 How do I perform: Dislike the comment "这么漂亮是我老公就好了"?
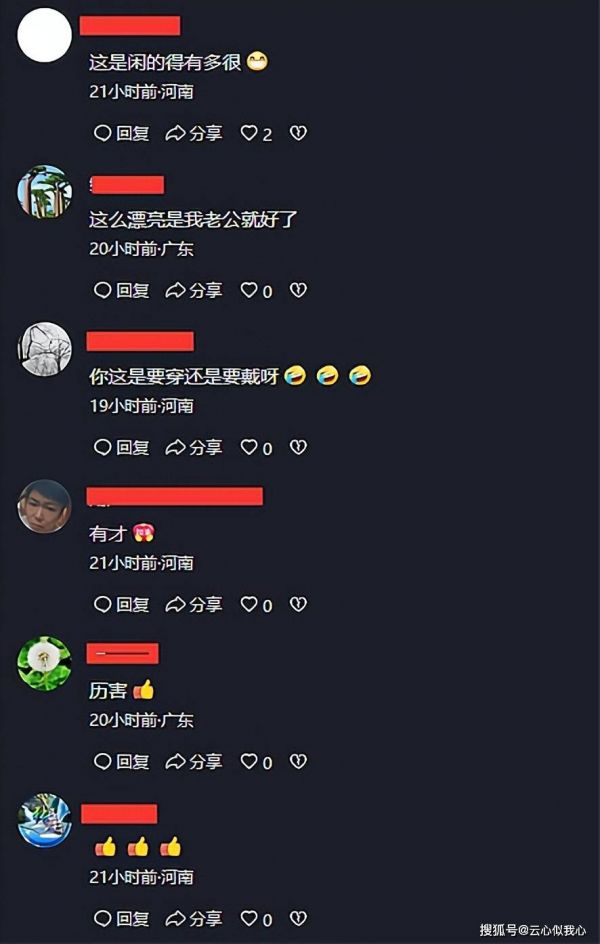pyautogui.click(x=298, y=290)
